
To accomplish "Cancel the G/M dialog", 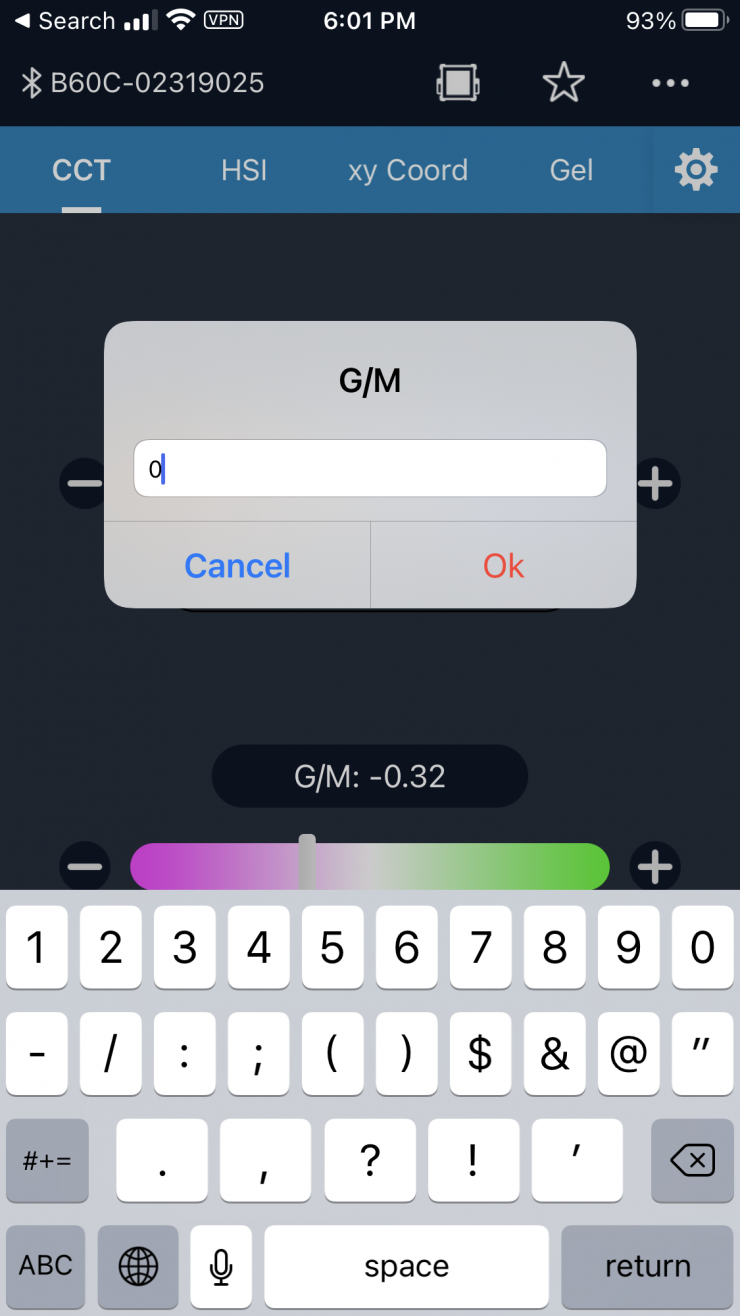I will [237, 566].
